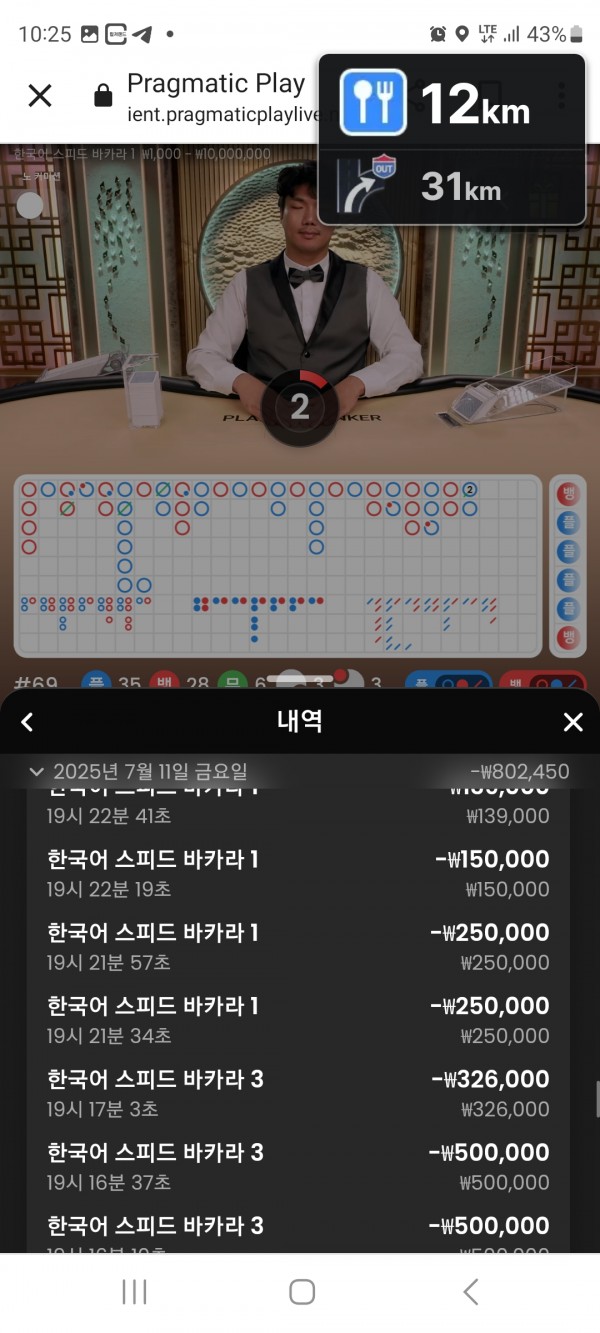Open the 19시 21분 57초 bet record
The width and height of the screenshot is (600, 1333).
click(x=298, y=946)
